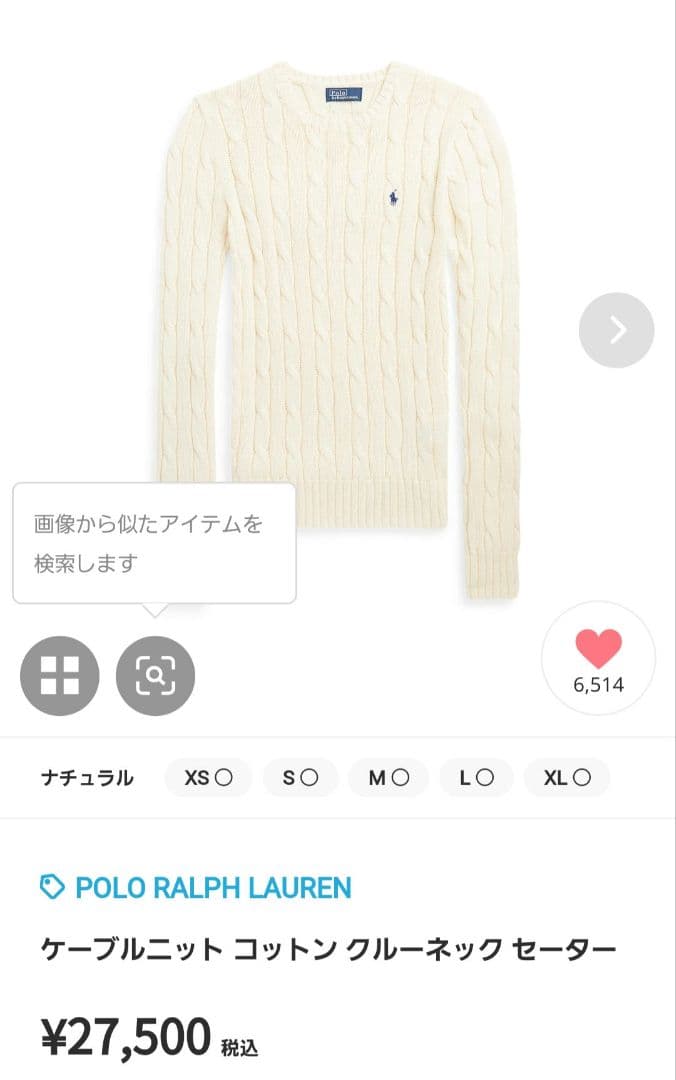Select size L
Image resolution: width=676 pixels, height=1080 pixels.
point(476,777)
